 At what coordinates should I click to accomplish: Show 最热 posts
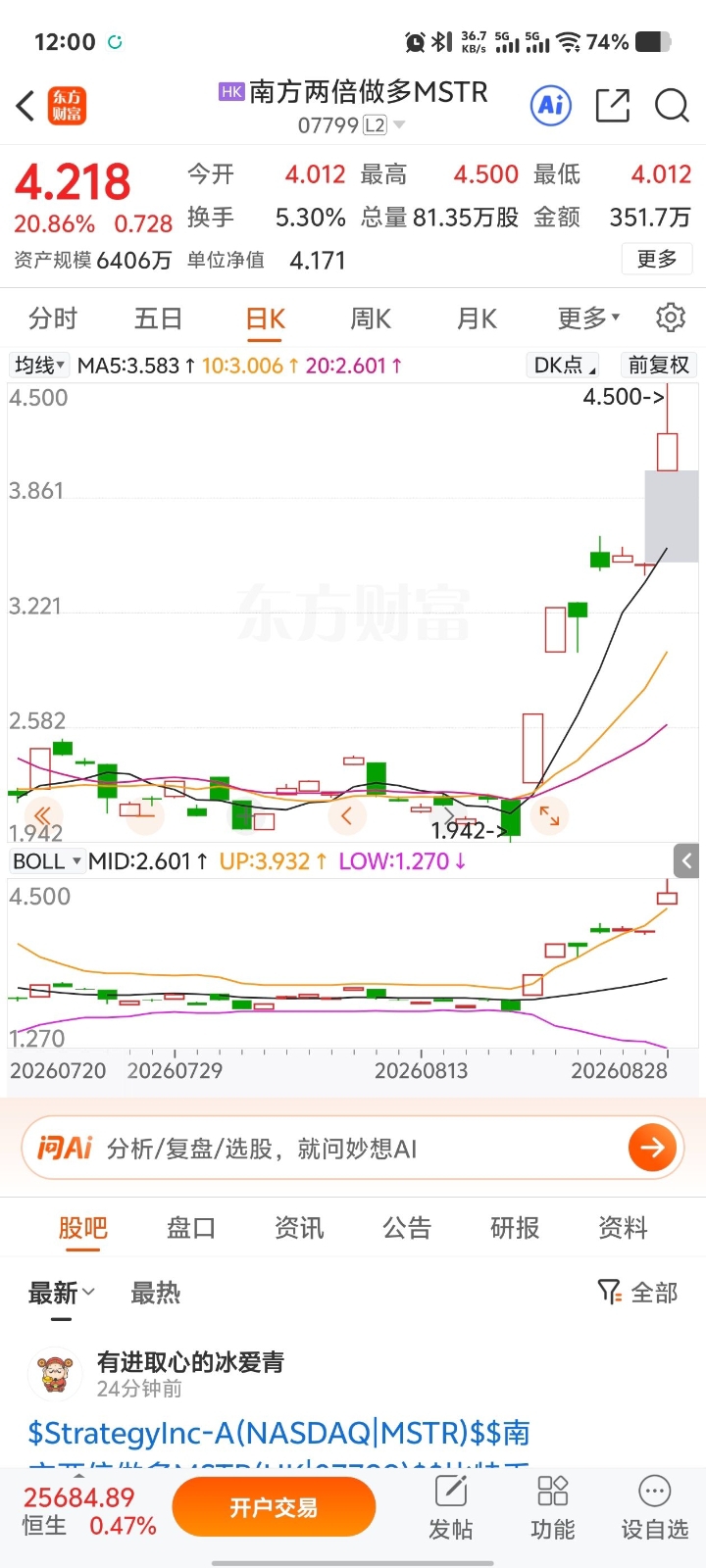pyautogui.click(x=156, y=1294)
